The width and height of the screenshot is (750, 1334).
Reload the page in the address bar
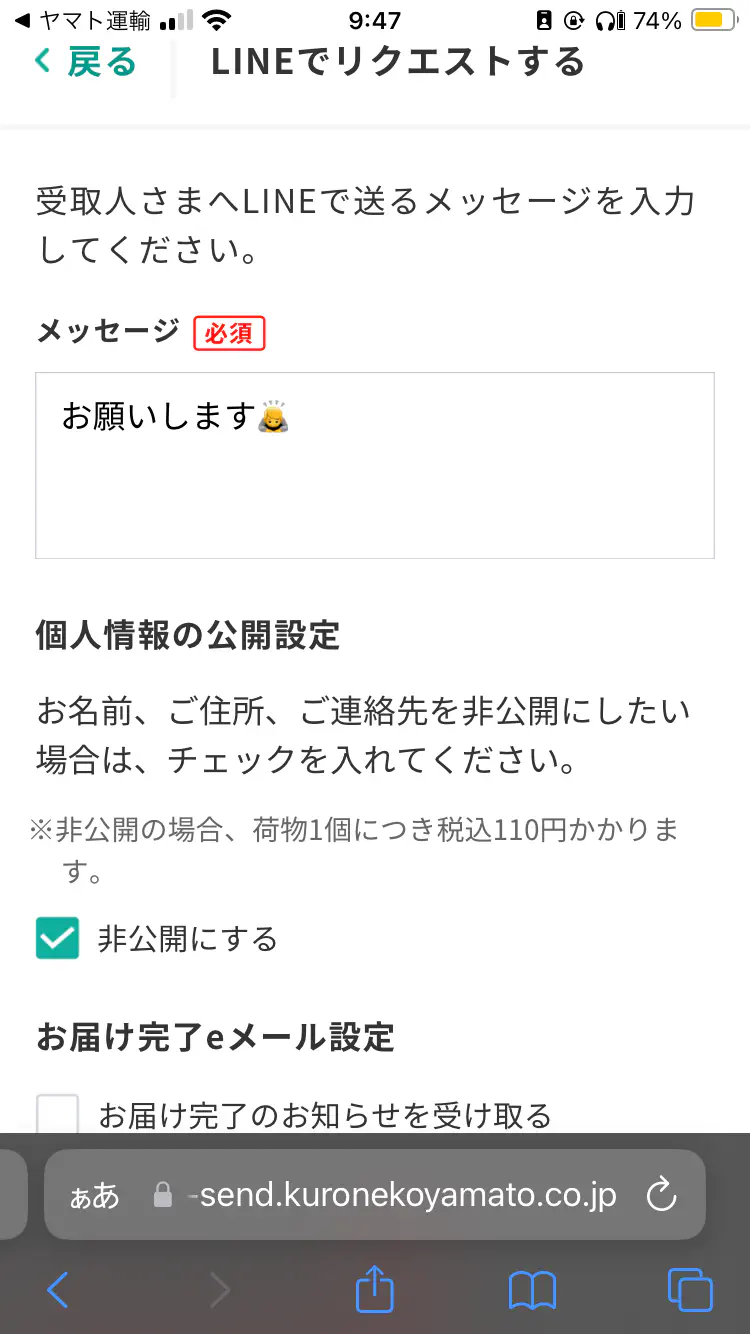(x=661, y=1194)
